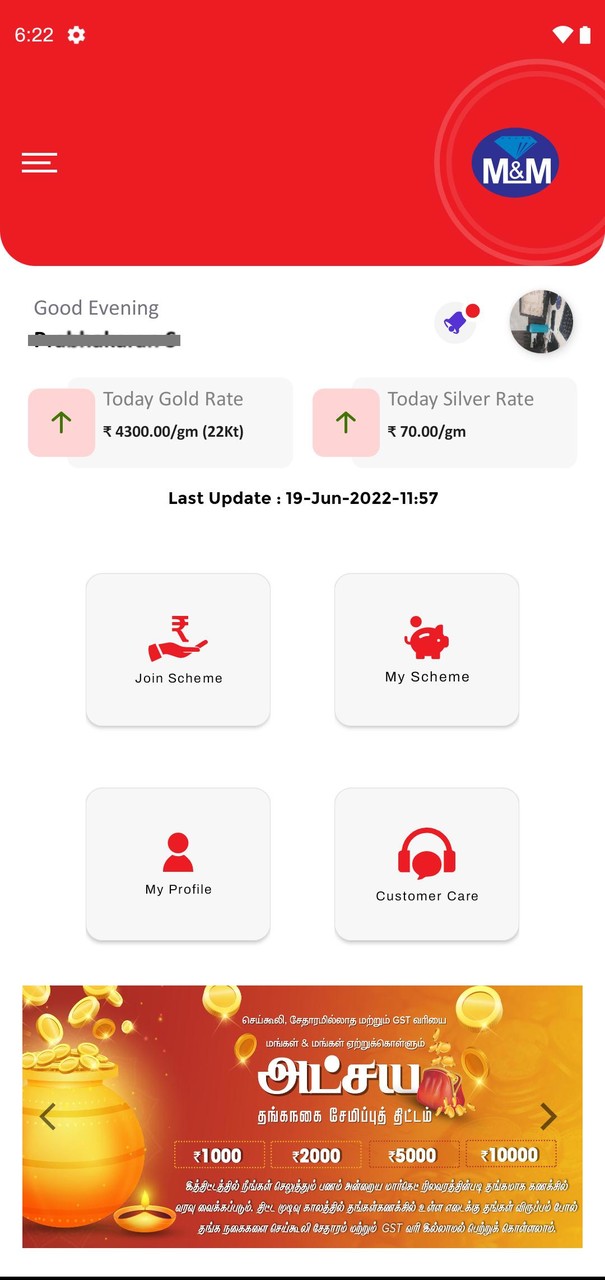605x1280 pixels.
Task: Open the Join Scheme card
Action: coord(178,649)
